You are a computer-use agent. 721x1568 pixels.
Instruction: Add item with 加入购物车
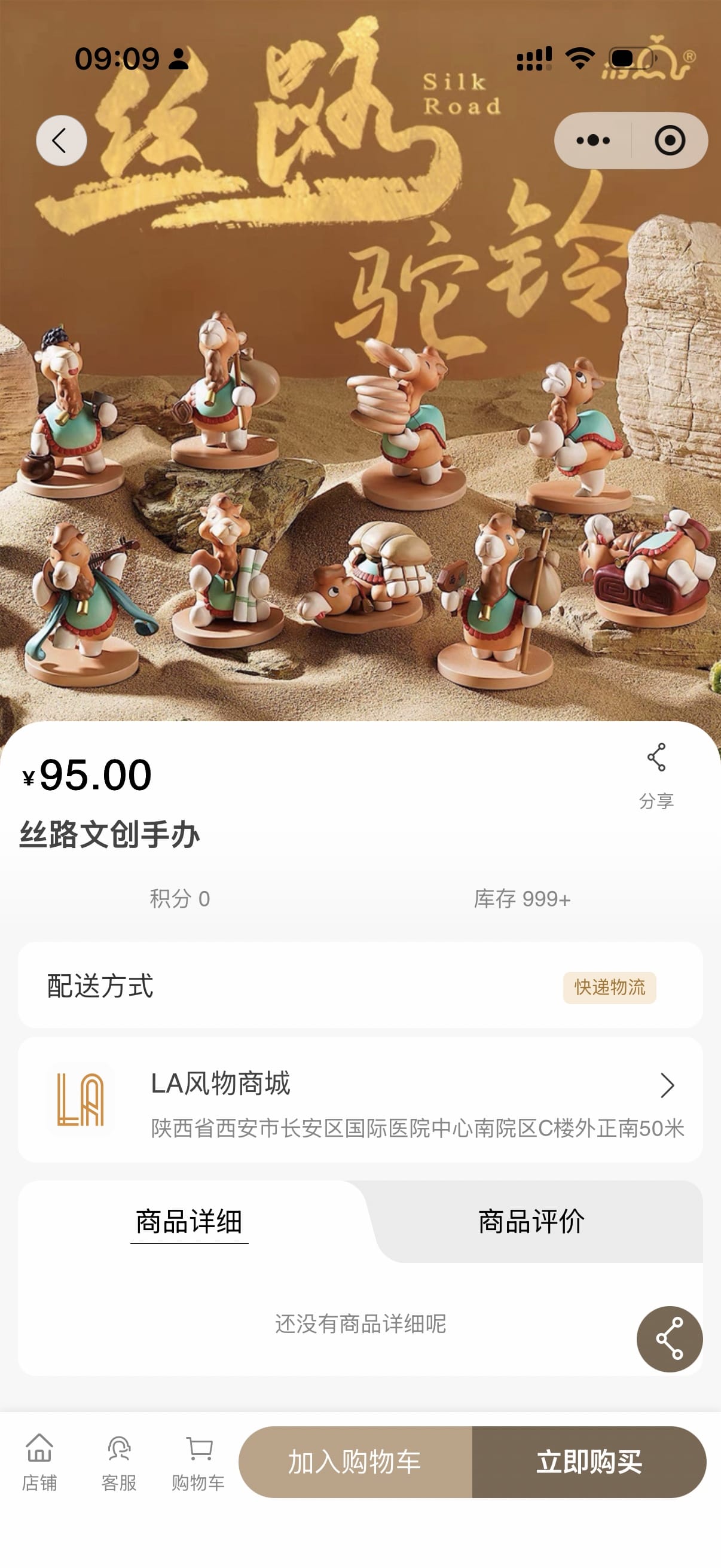pyautogui.click(x=355, y=1462)
